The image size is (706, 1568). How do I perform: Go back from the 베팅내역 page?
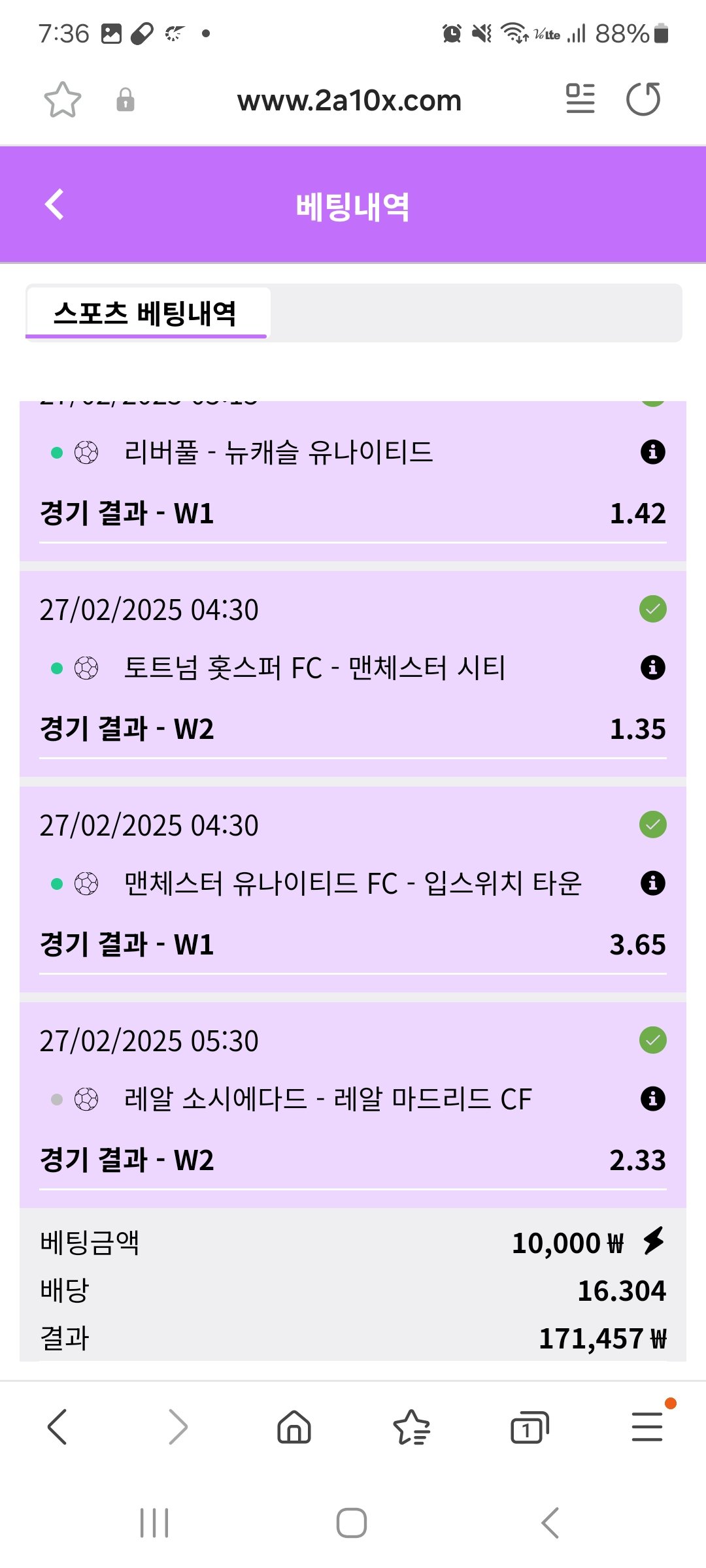coord(54,204)
